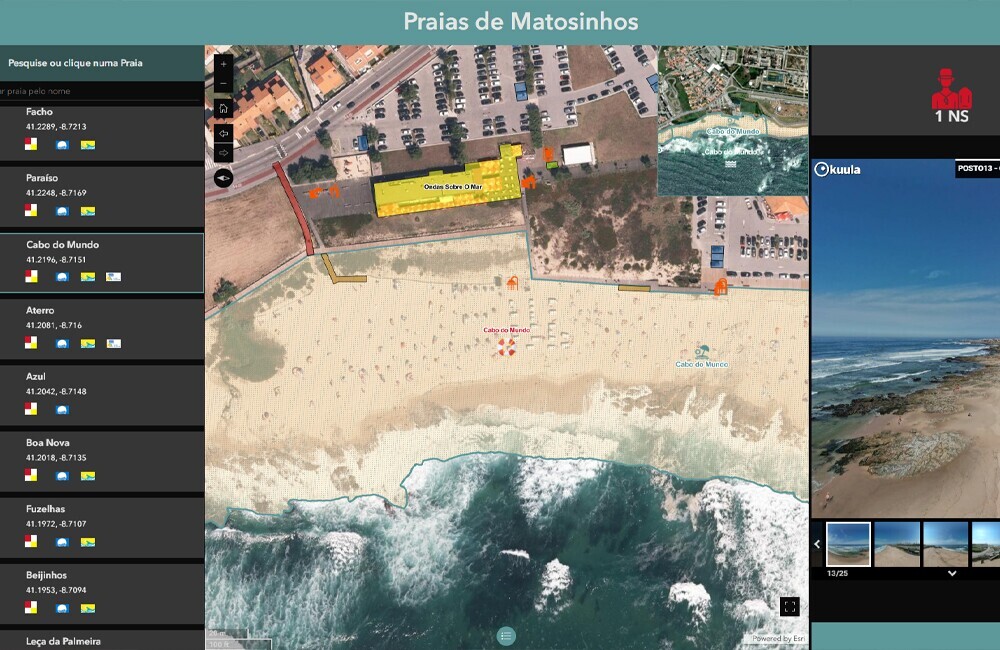Screen dimensions: 1000x650
Task: Choose Azul beach from the list
Action: point(100,391)
